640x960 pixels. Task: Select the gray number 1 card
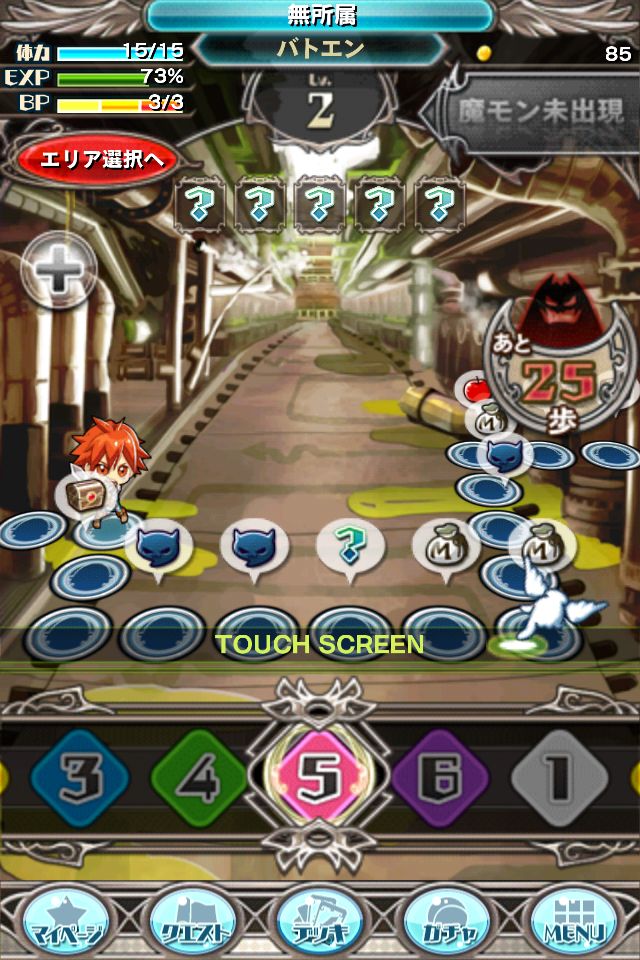click(560, 778)
